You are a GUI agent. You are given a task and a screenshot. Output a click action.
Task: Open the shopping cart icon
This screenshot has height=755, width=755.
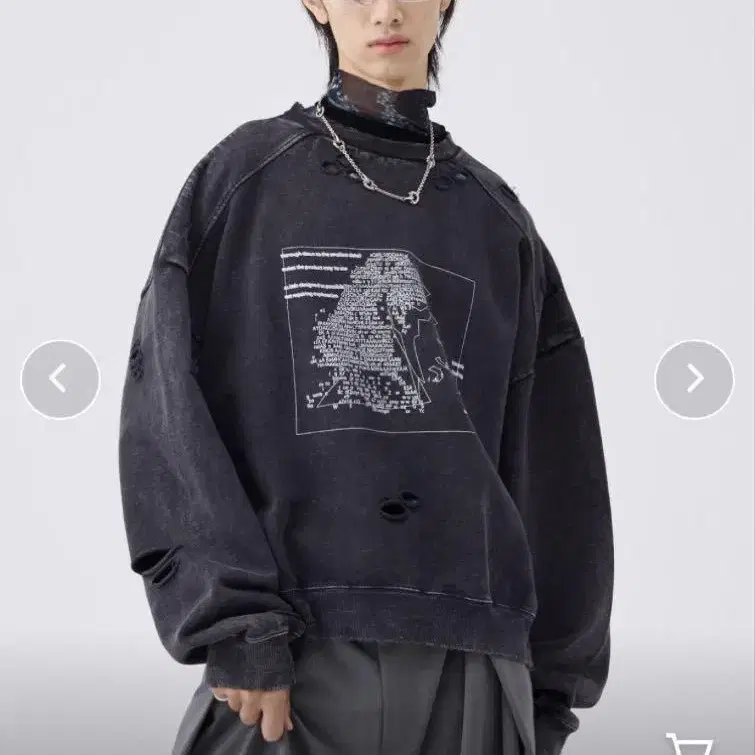coord(690,744)
